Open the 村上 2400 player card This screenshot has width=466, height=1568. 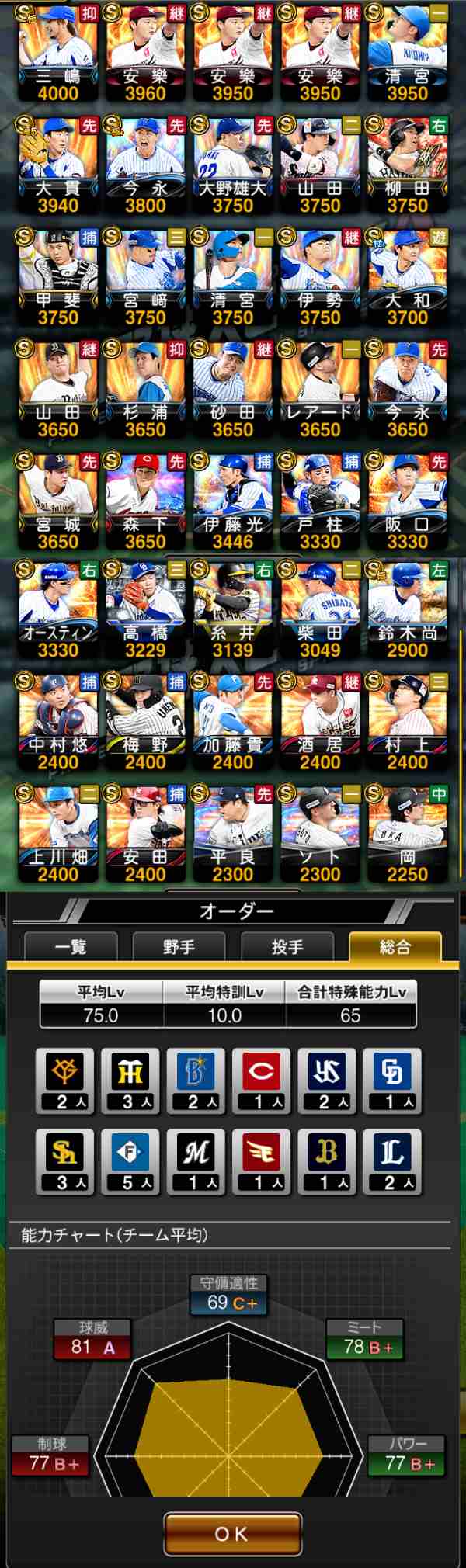point(407,722)
